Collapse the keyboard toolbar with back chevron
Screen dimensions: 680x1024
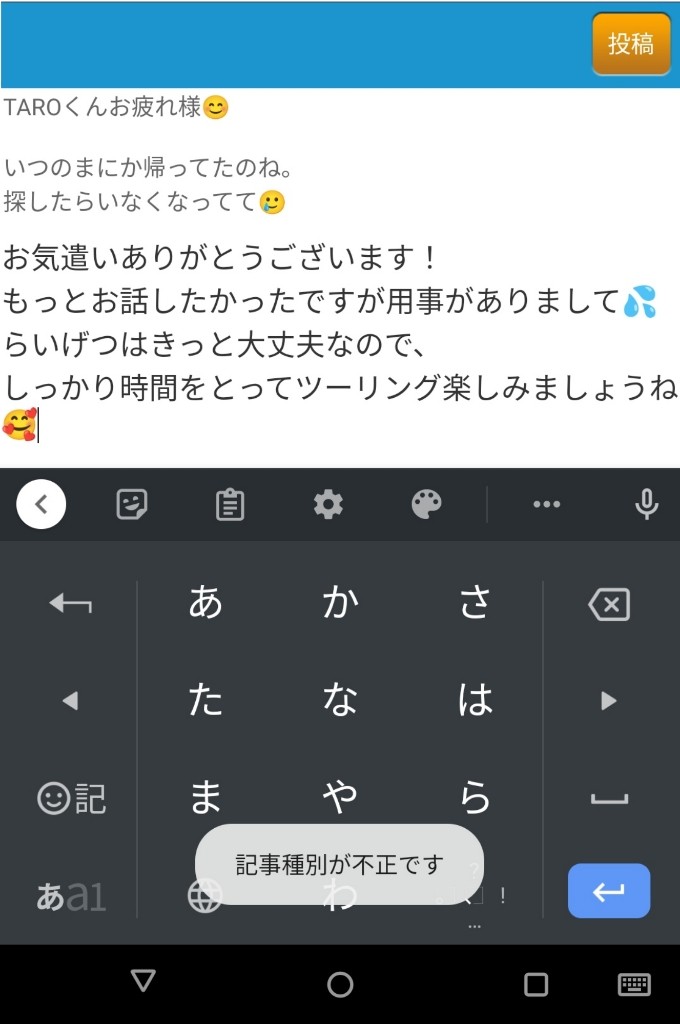point(41,505)
